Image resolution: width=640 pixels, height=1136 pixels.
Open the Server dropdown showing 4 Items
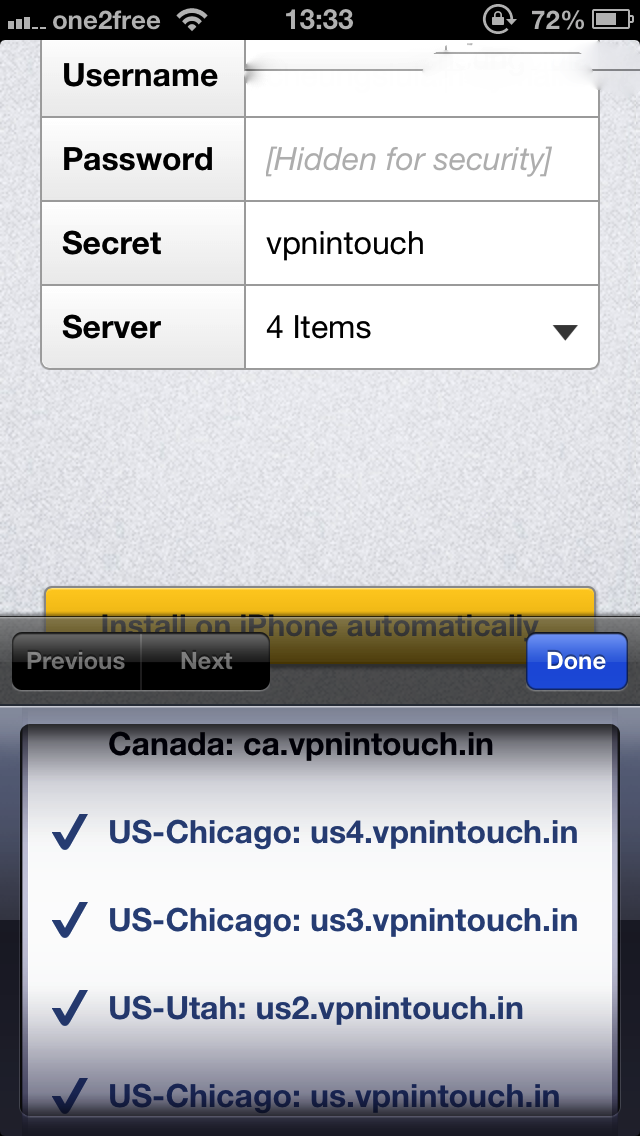(x=421, y=328)
